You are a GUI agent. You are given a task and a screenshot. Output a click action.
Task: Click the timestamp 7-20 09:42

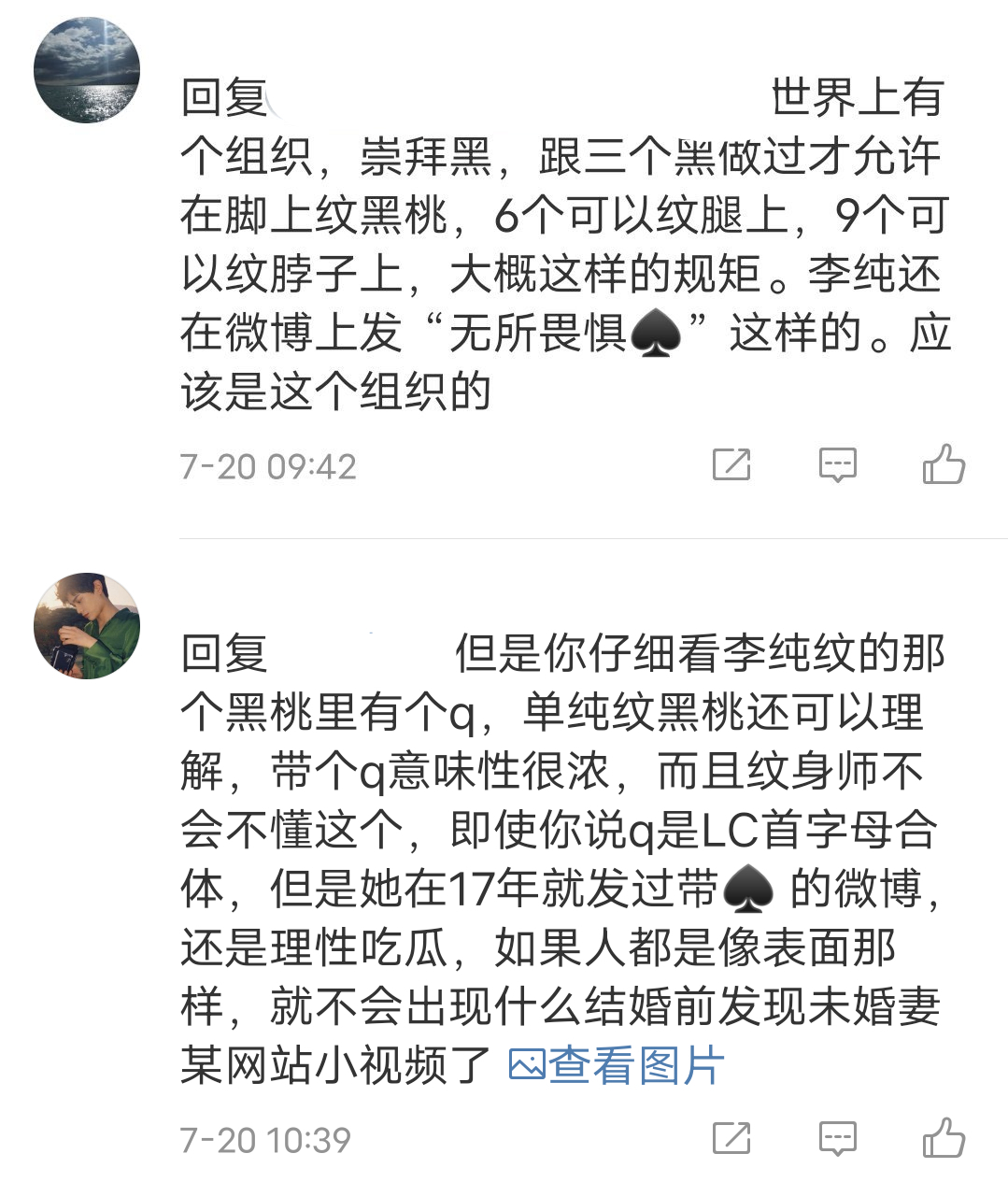[267, 464]
